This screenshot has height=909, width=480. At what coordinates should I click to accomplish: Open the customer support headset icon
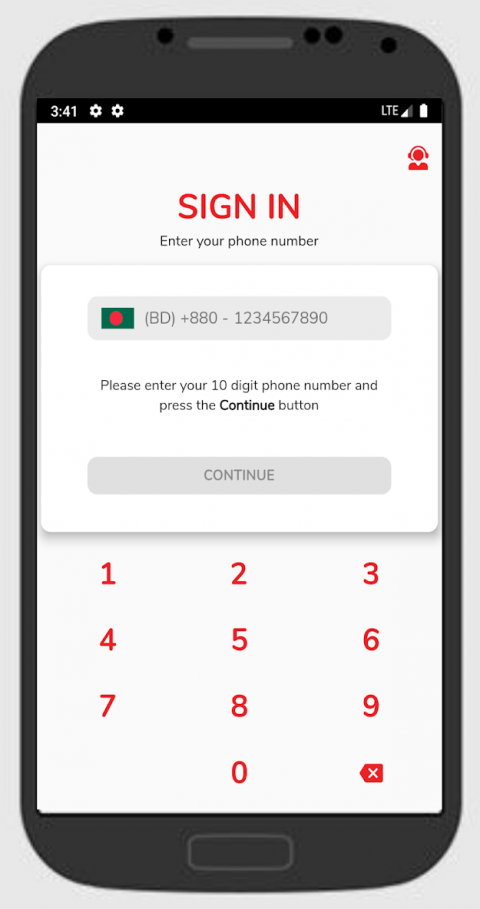(418, 158)
